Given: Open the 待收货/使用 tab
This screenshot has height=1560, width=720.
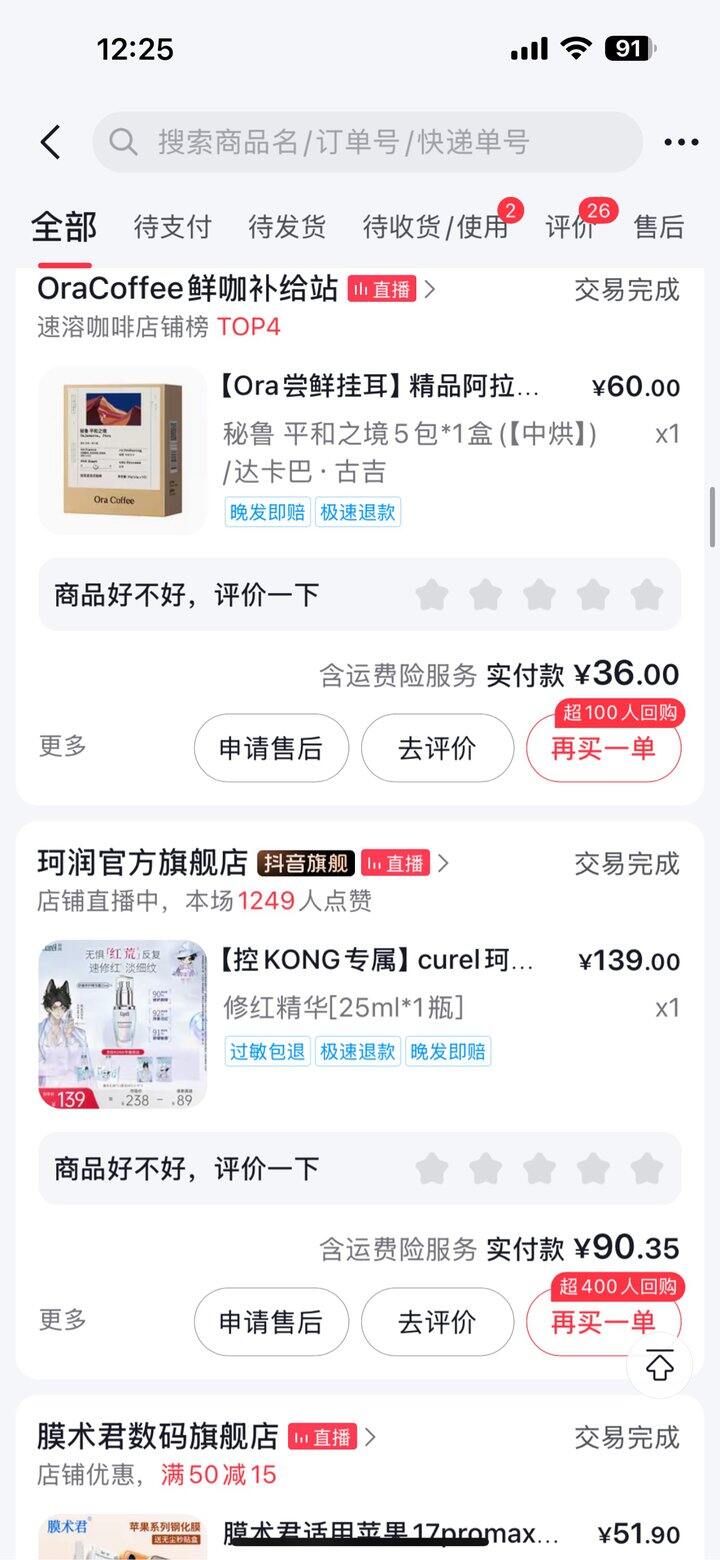Looking at the screenshot, I should coord(435,227).
